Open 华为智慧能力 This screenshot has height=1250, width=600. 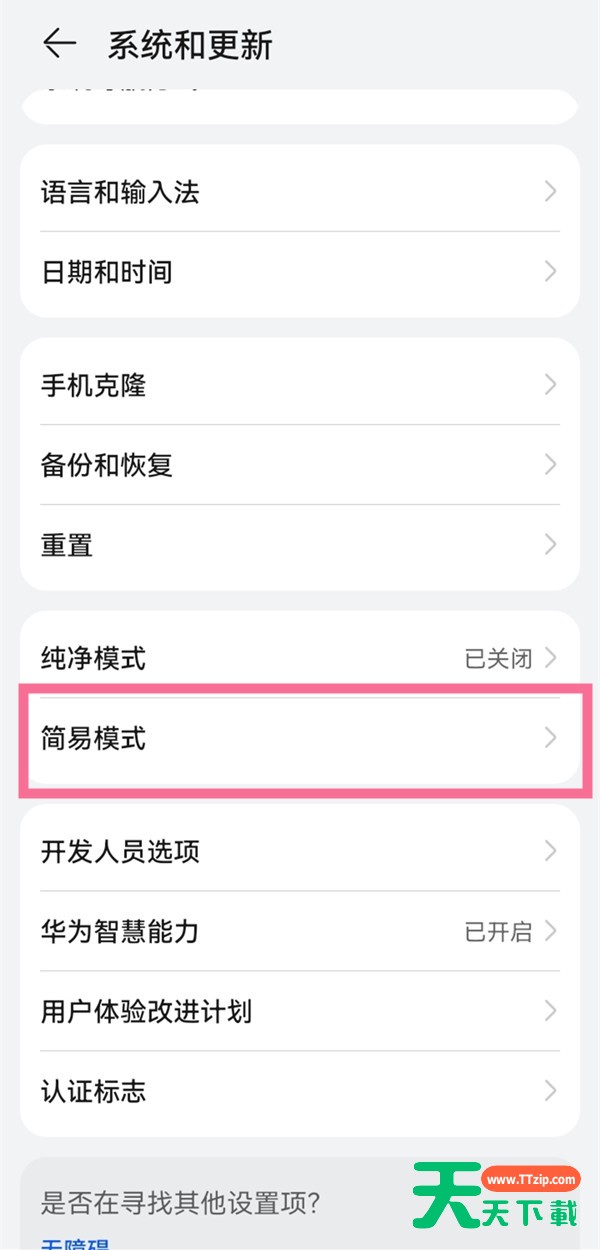point(300,932)
